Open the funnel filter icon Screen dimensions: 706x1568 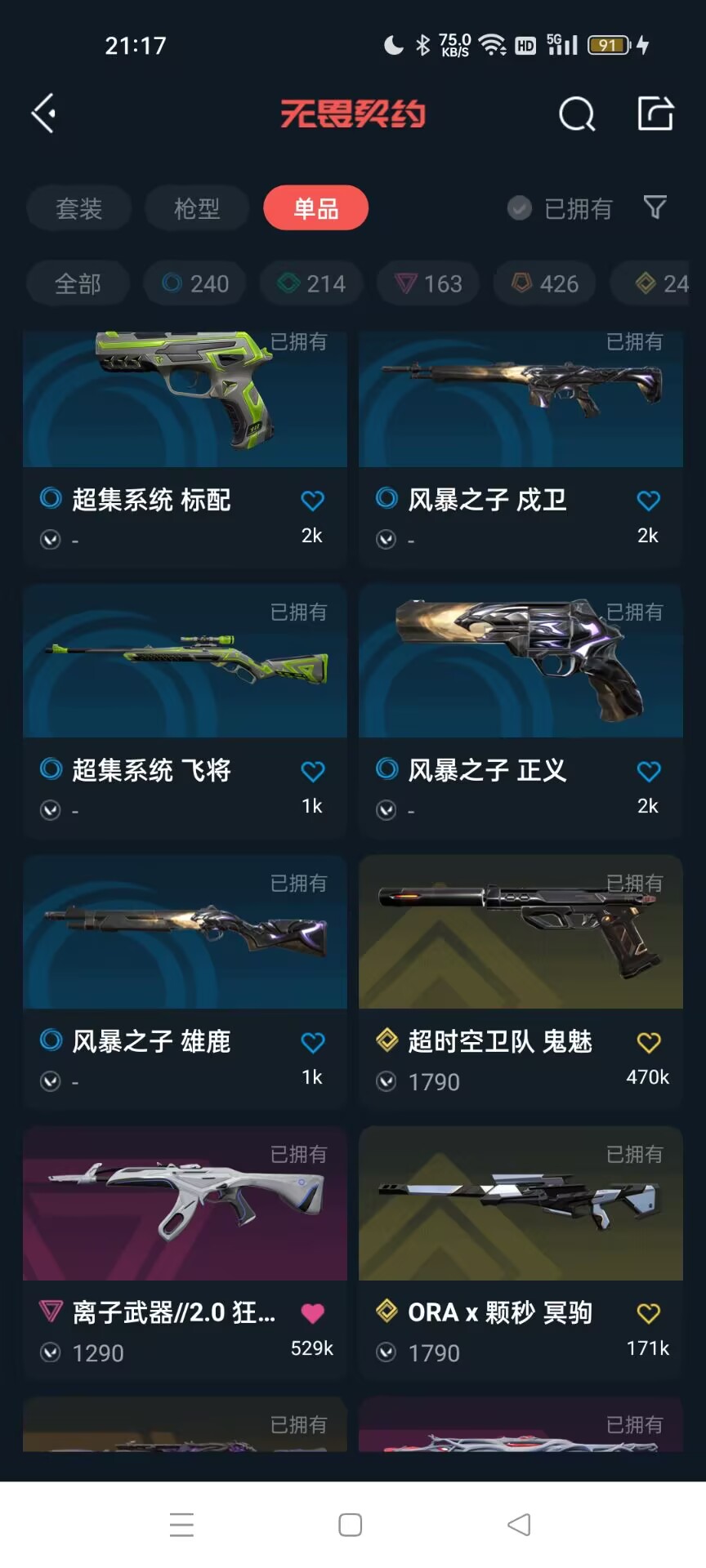click(x=655, y=207)
